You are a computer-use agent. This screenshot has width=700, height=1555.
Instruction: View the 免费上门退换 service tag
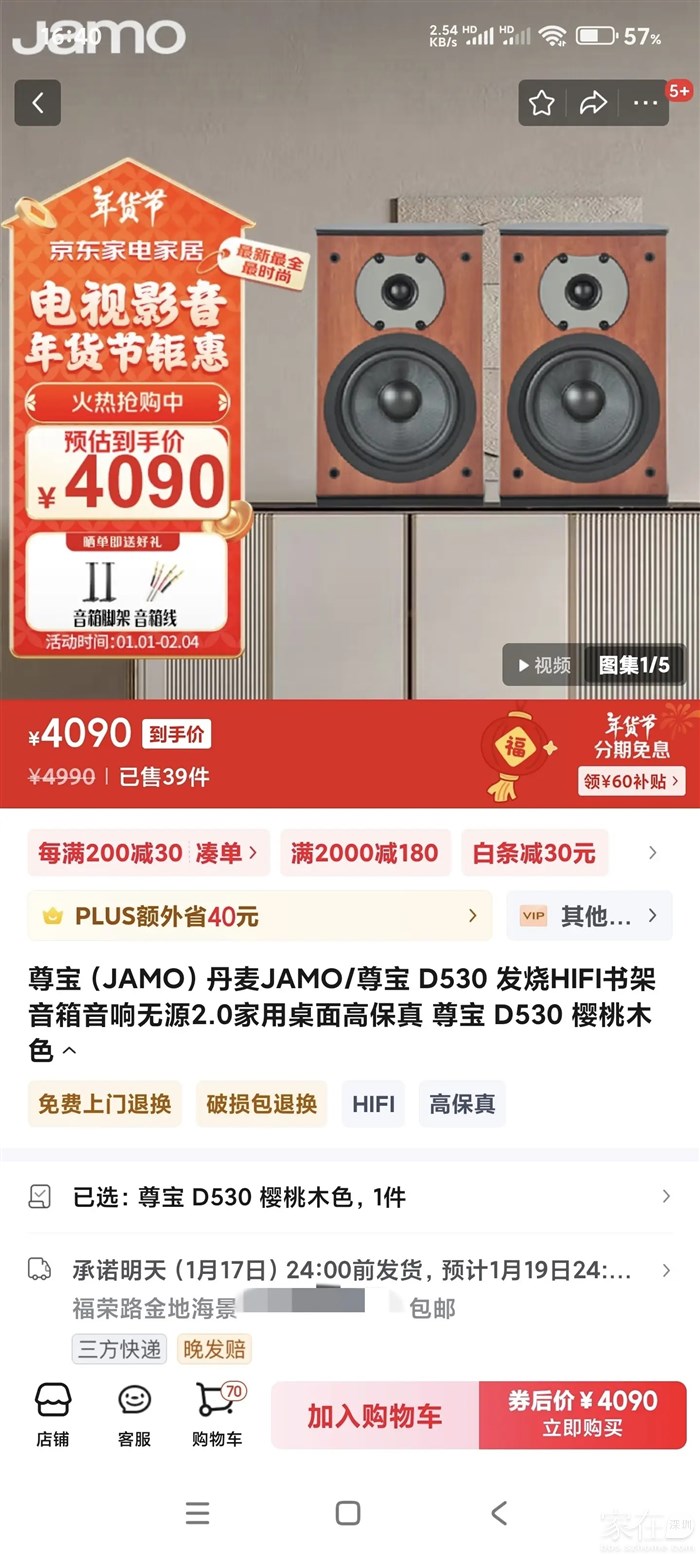click(105, 1104)
